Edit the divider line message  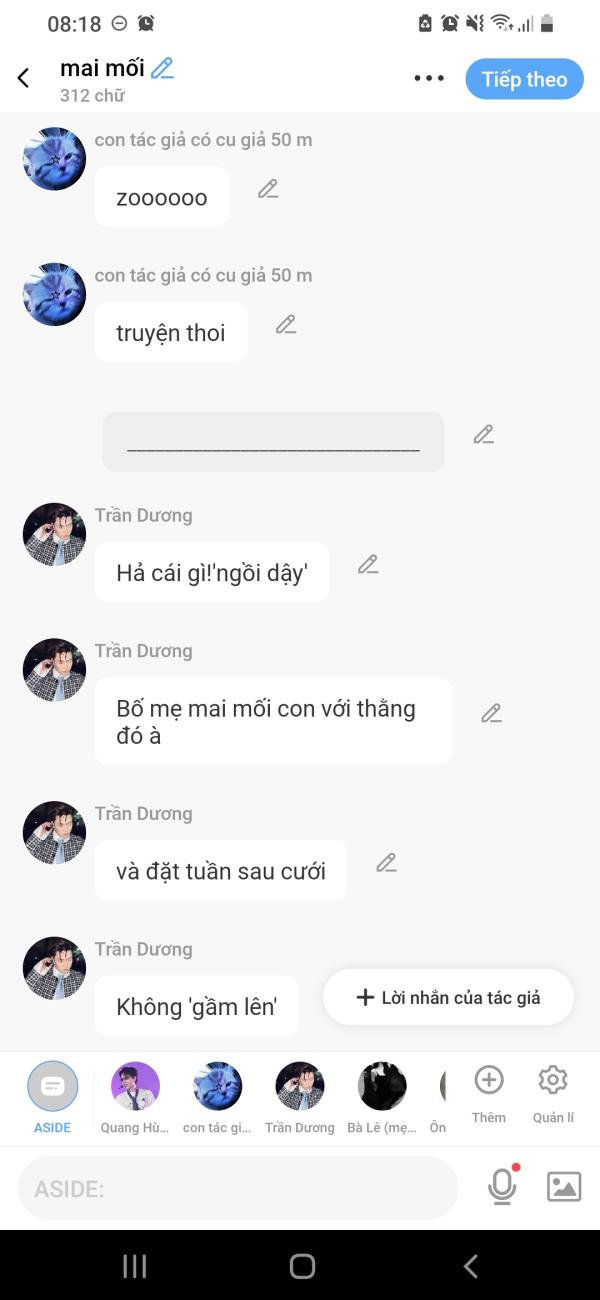click(x=484, y=434)
